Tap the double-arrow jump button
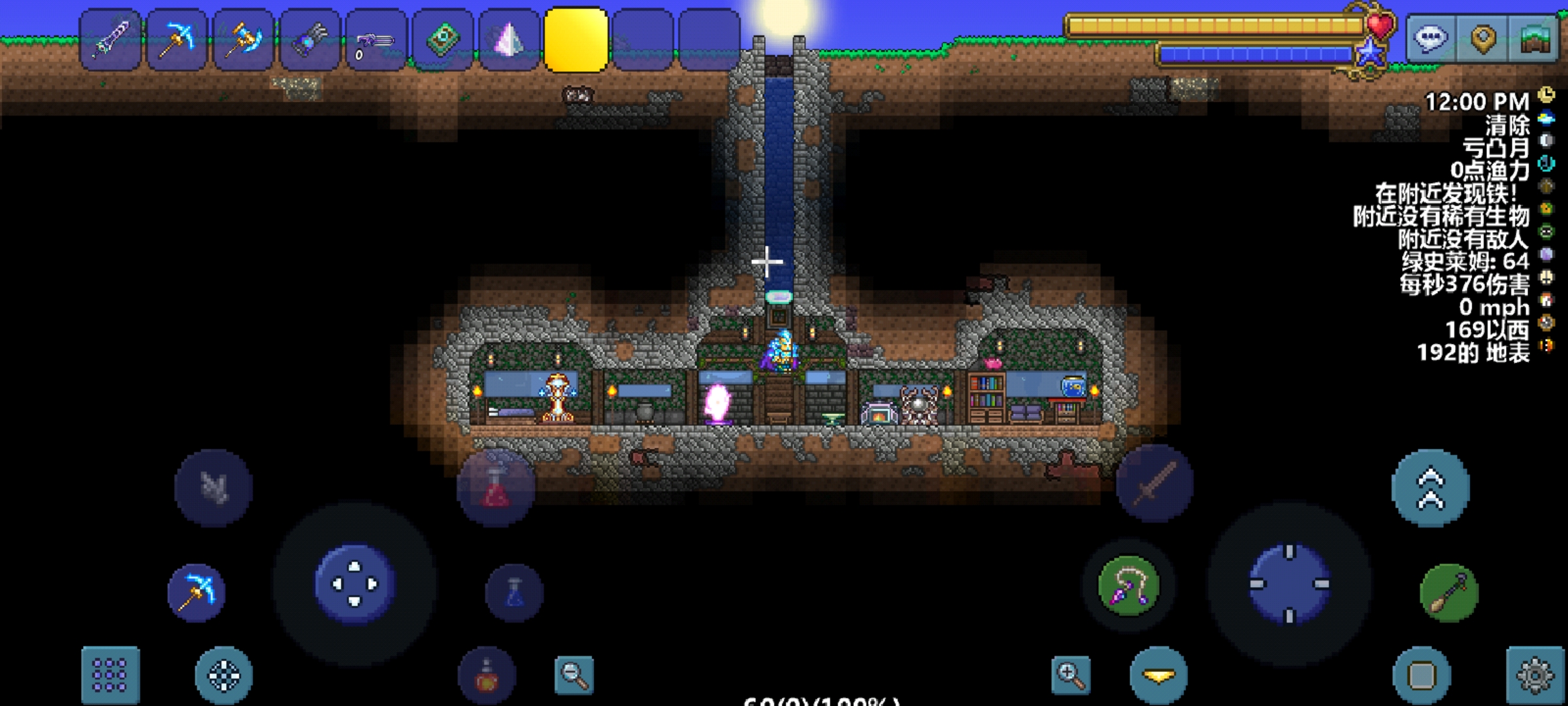1568x706 pixels. click(1430, 488)
